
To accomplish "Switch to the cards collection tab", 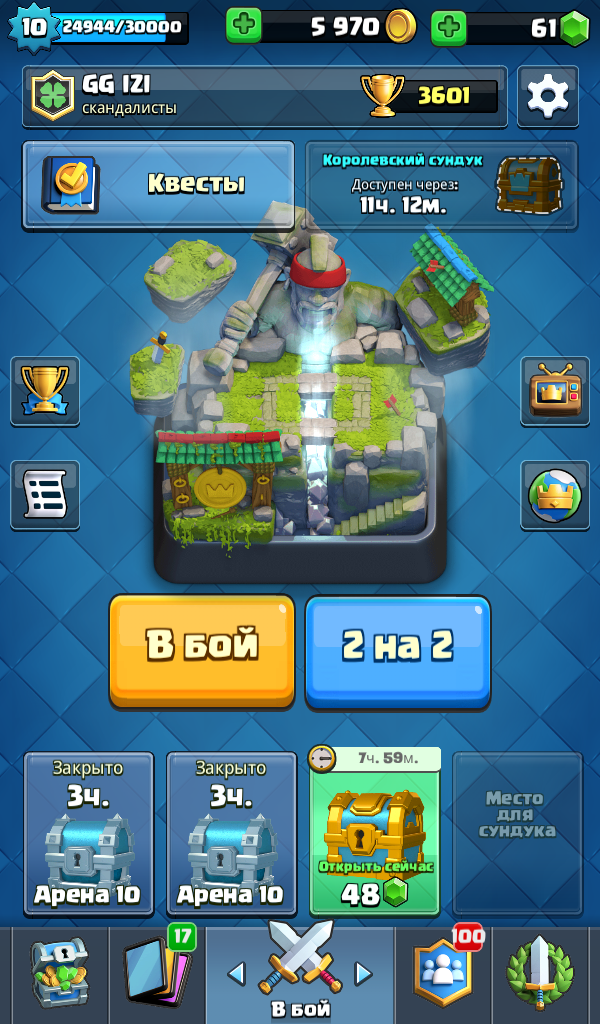I will [157, 974].
